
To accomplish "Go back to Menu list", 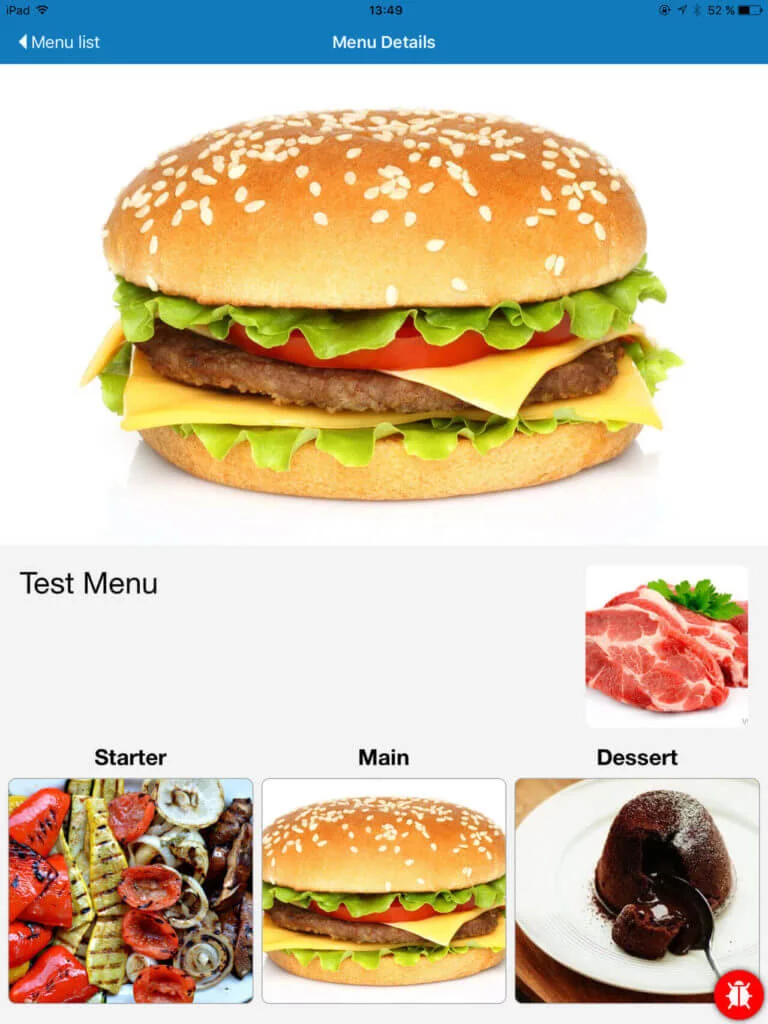I will click(59, 42).
